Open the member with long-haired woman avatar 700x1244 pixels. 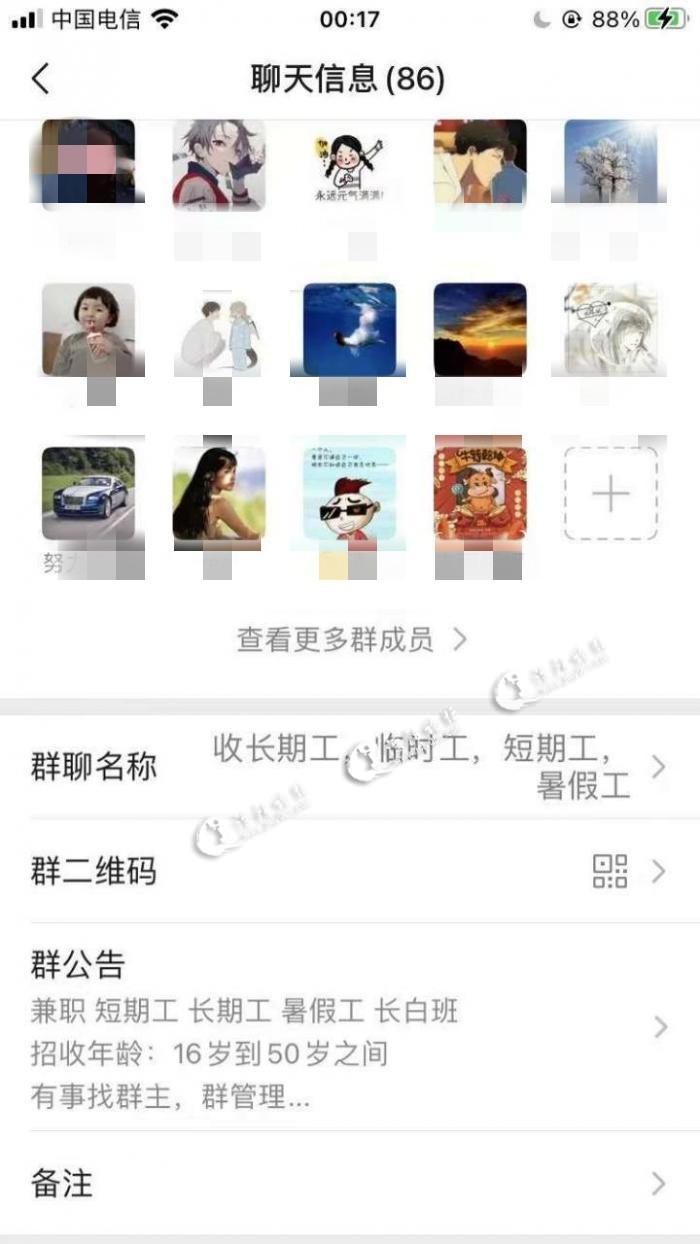click(218, 494)
